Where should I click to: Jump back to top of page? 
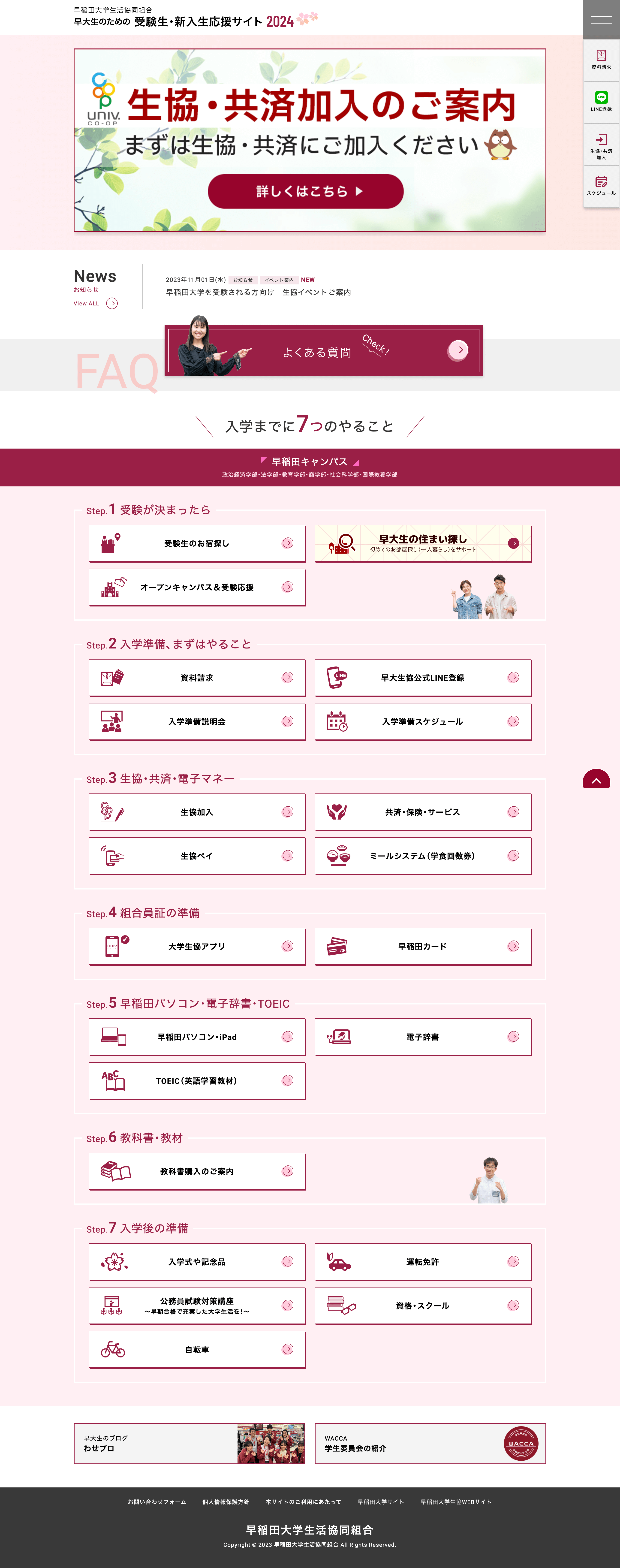[x=596, y=779]
